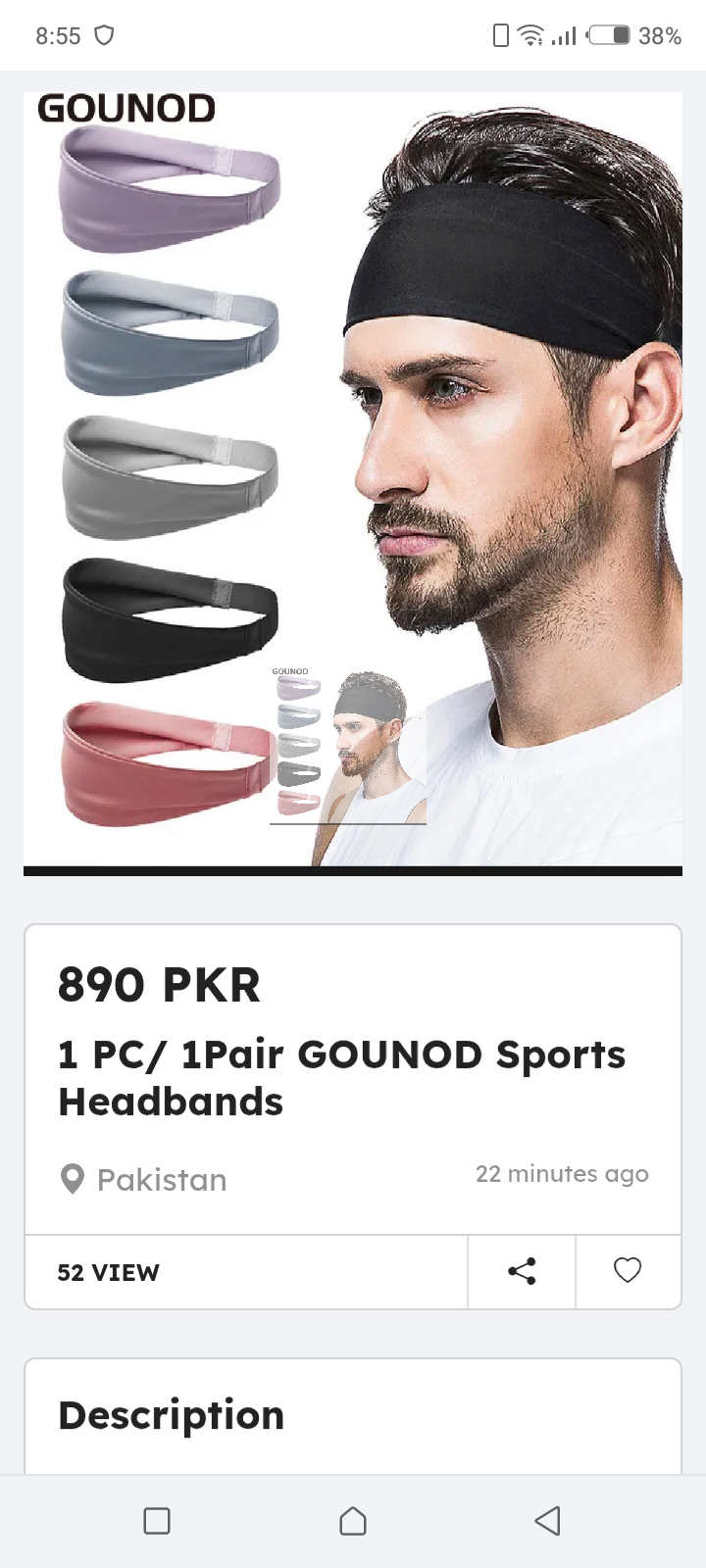Viewport: 706px width, 1568px height.
Task: Add listing to favorites with heart icon
Action: (x=628, y=1271)
